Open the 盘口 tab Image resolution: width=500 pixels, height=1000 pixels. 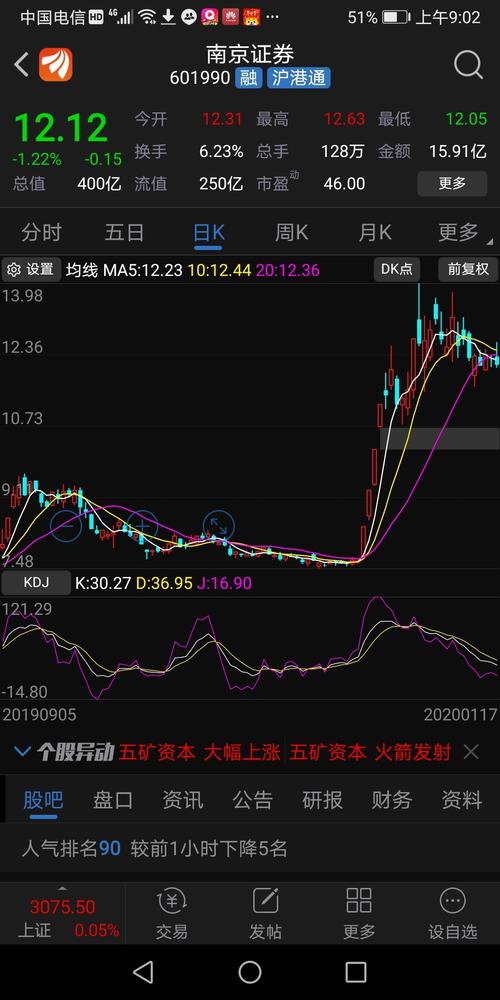pos(113,800)
